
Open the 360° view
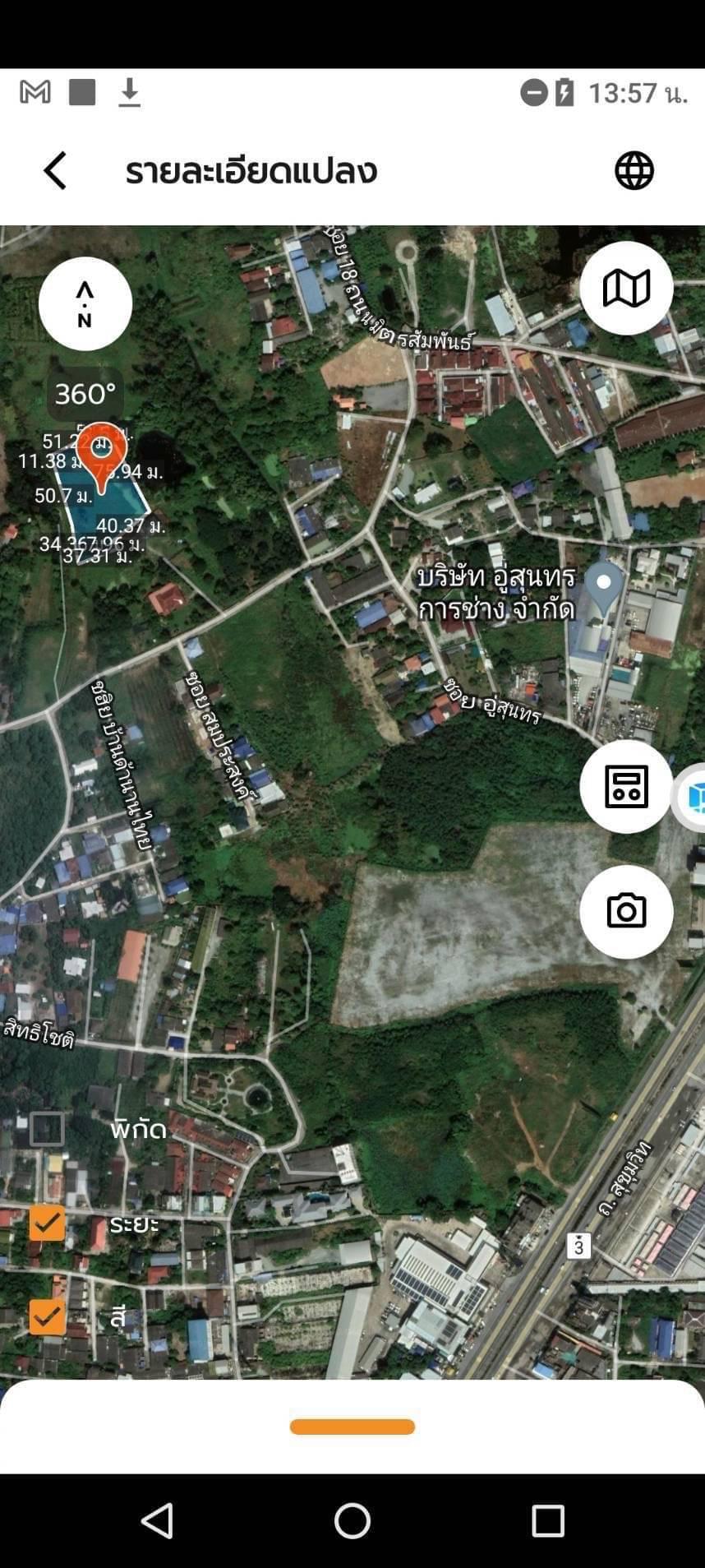click(85, 394)
